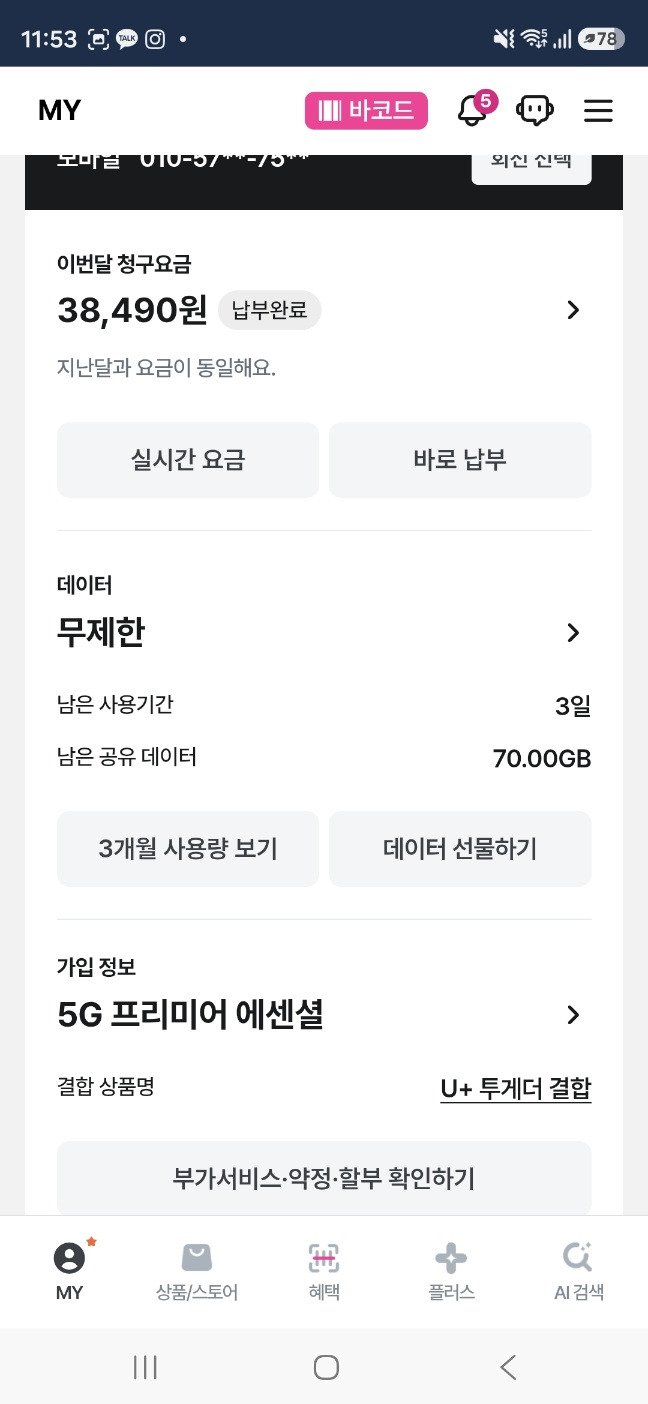Tap 부가서비스·약정·할부 확인하기 button

pos(324,1178)
